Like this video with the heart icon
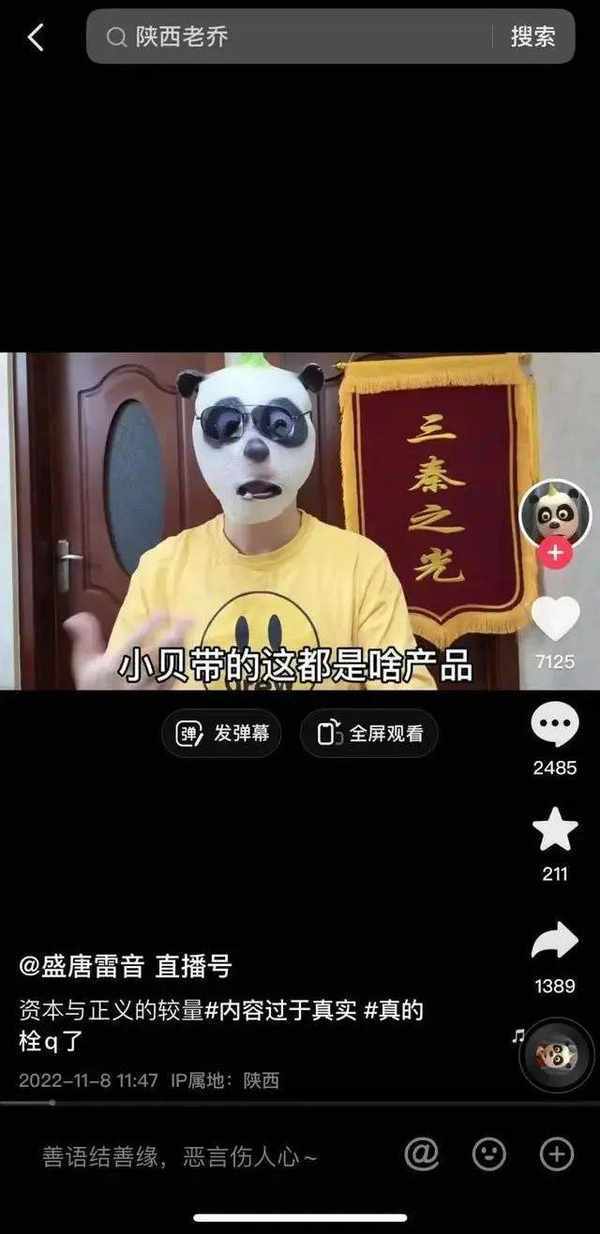This screenshot has height=1234, width=600. coord(555,618)
